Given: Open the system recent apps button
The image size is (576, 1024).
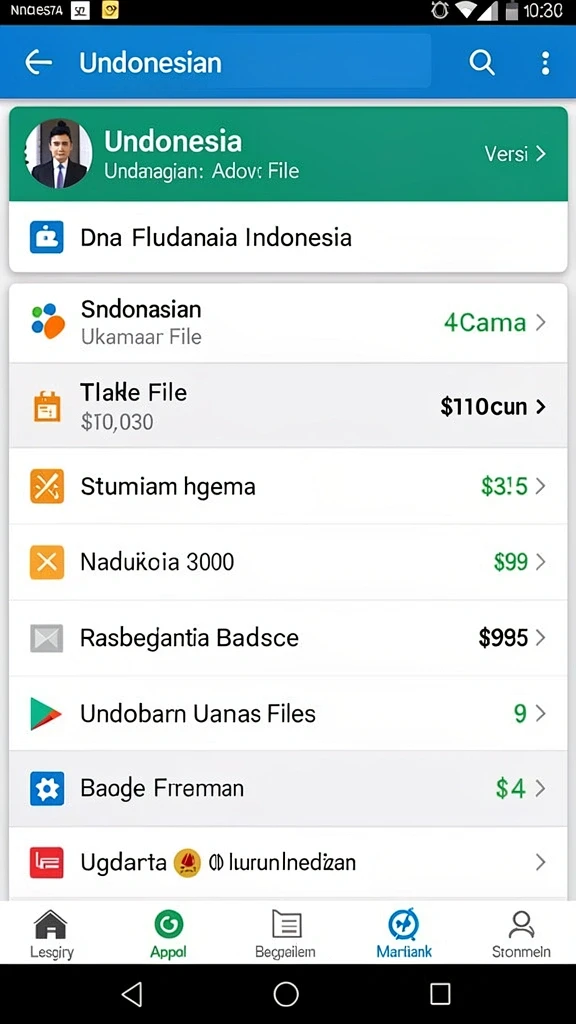Looking at the screenshot, I should [x=440, y=994].
